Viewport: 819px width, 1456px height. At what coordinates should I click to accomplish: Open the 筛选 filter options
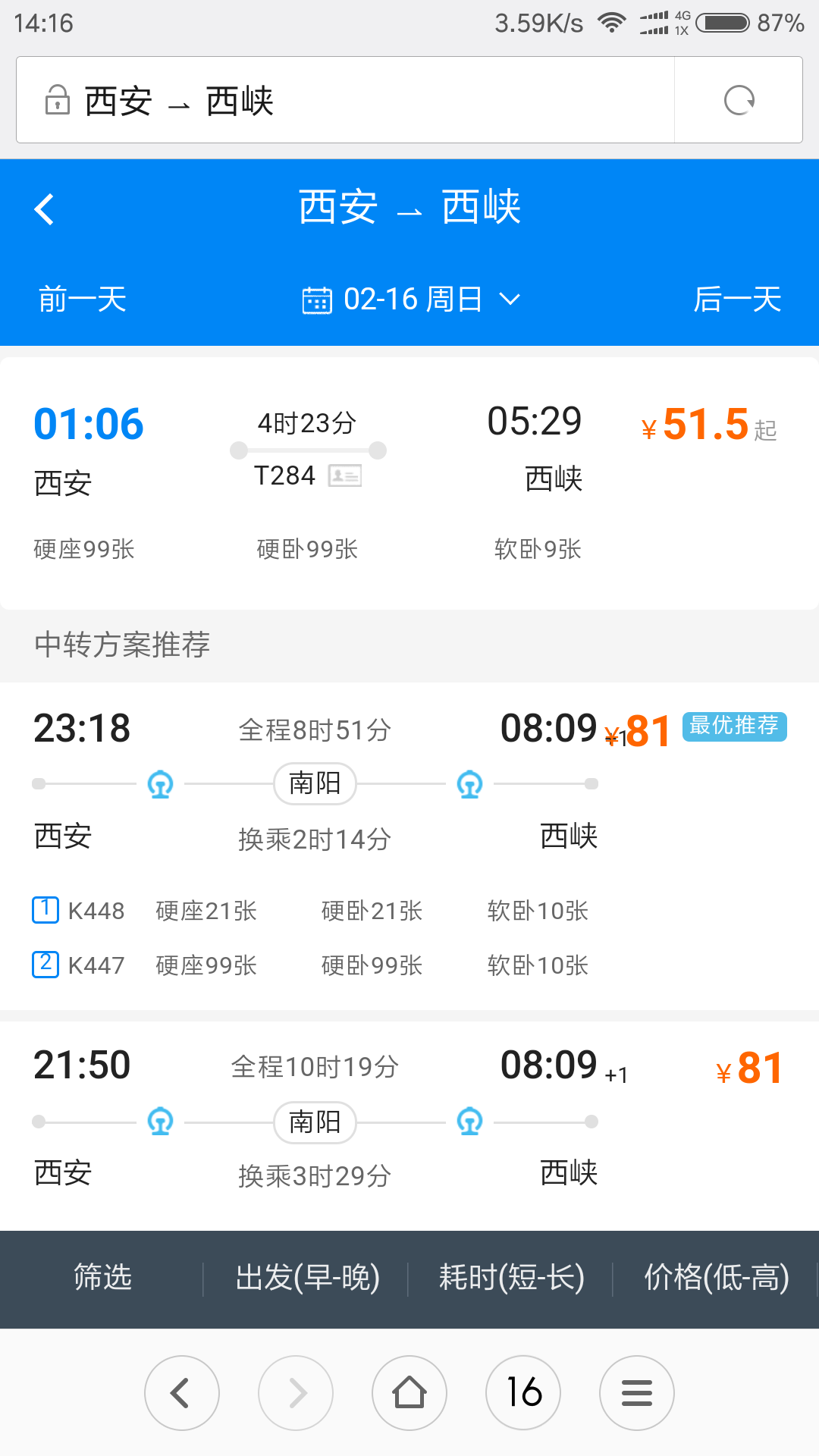point(102,1279)
